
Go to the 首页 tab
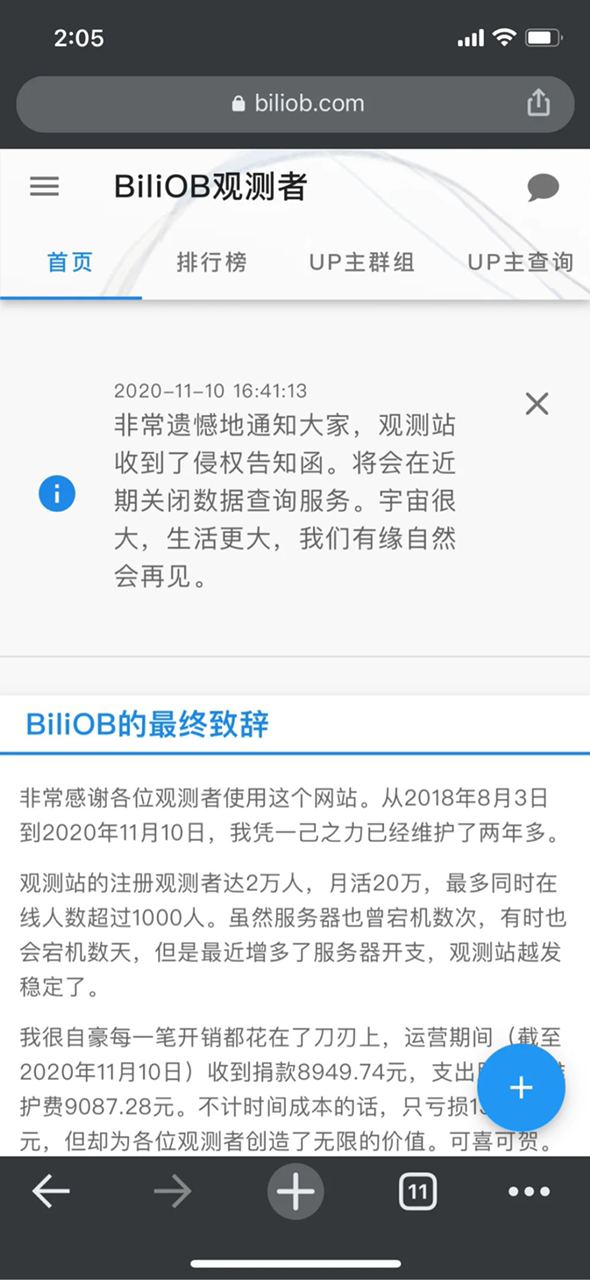(x=70, y=262)
